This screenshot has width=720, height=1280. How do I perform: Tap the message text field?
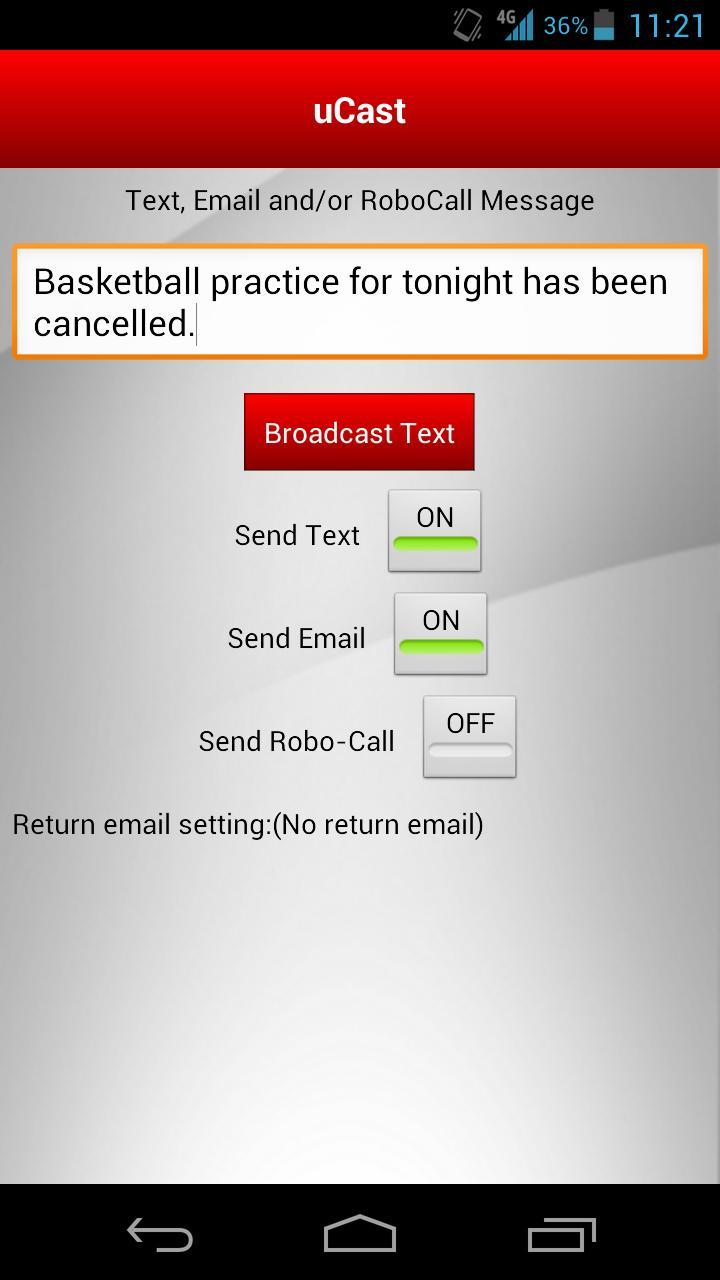tap(359, 302)
